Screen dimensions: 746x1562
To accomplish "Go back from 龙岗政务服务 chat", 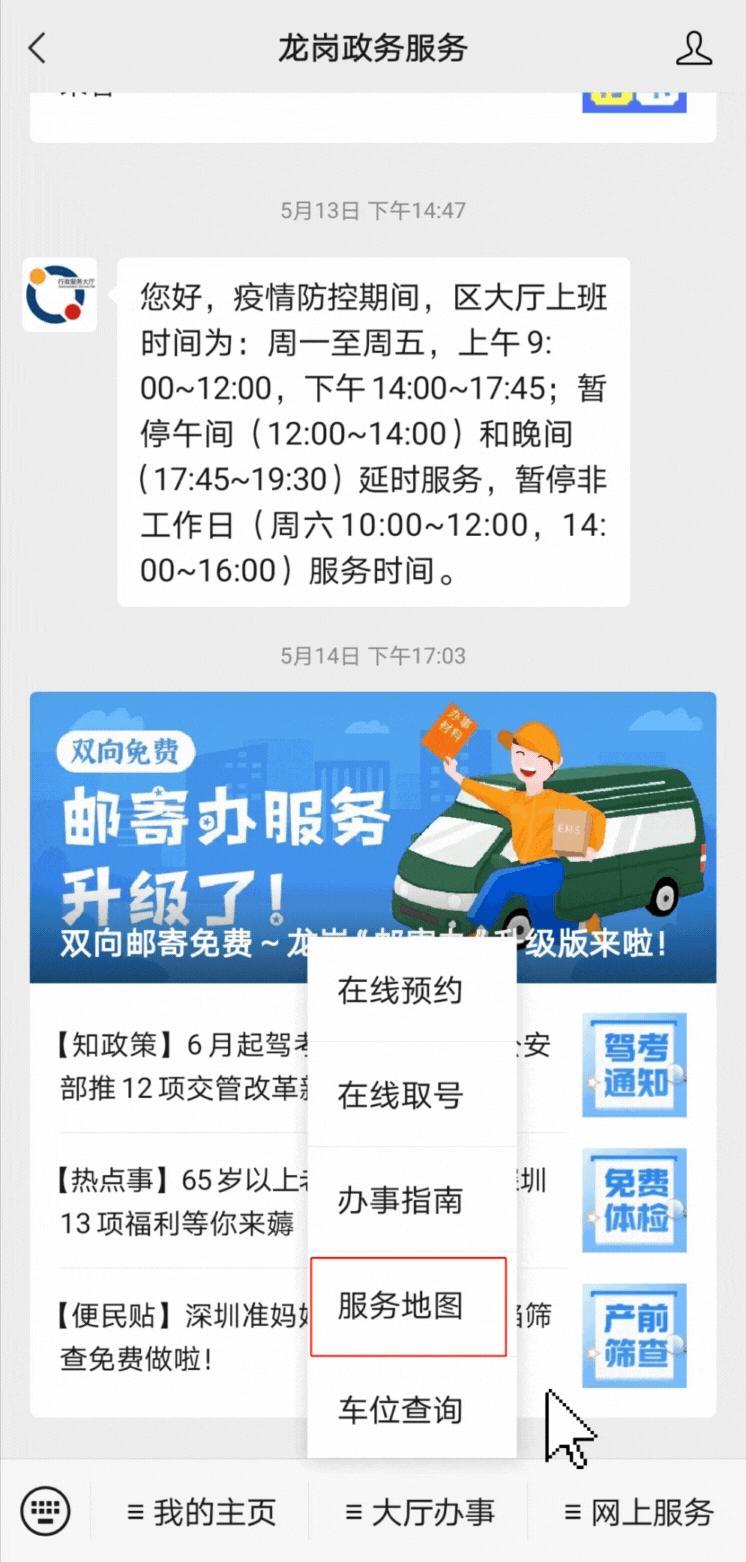I will coord(38,47).
